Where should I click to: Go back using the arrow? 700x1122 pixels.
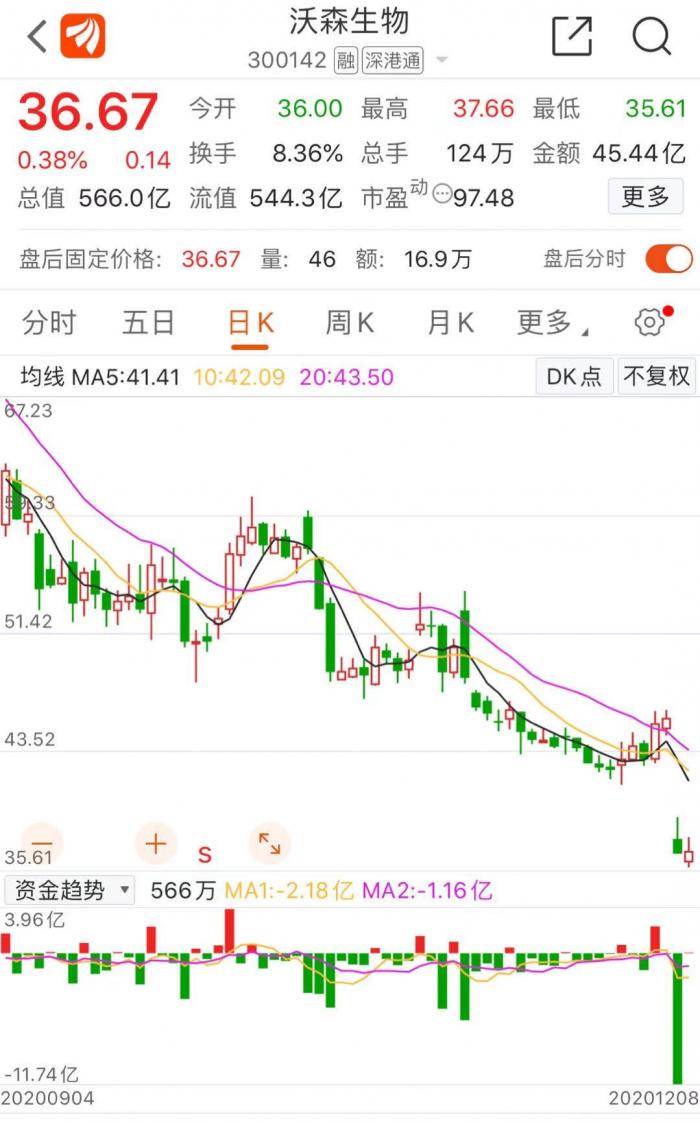tap(37, 38)
